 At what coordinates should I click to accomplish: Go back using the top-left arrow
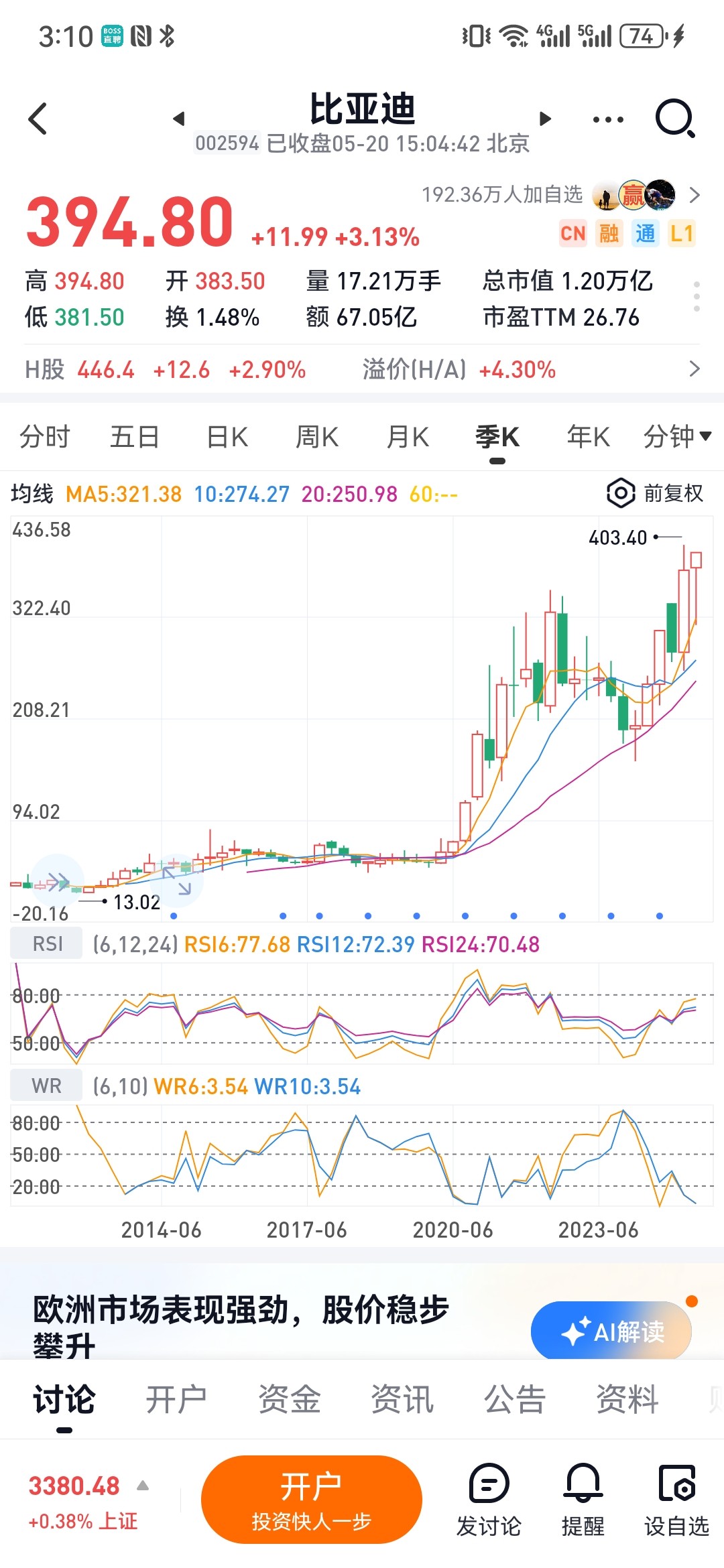pyautogui.click(x=38, y=119)
